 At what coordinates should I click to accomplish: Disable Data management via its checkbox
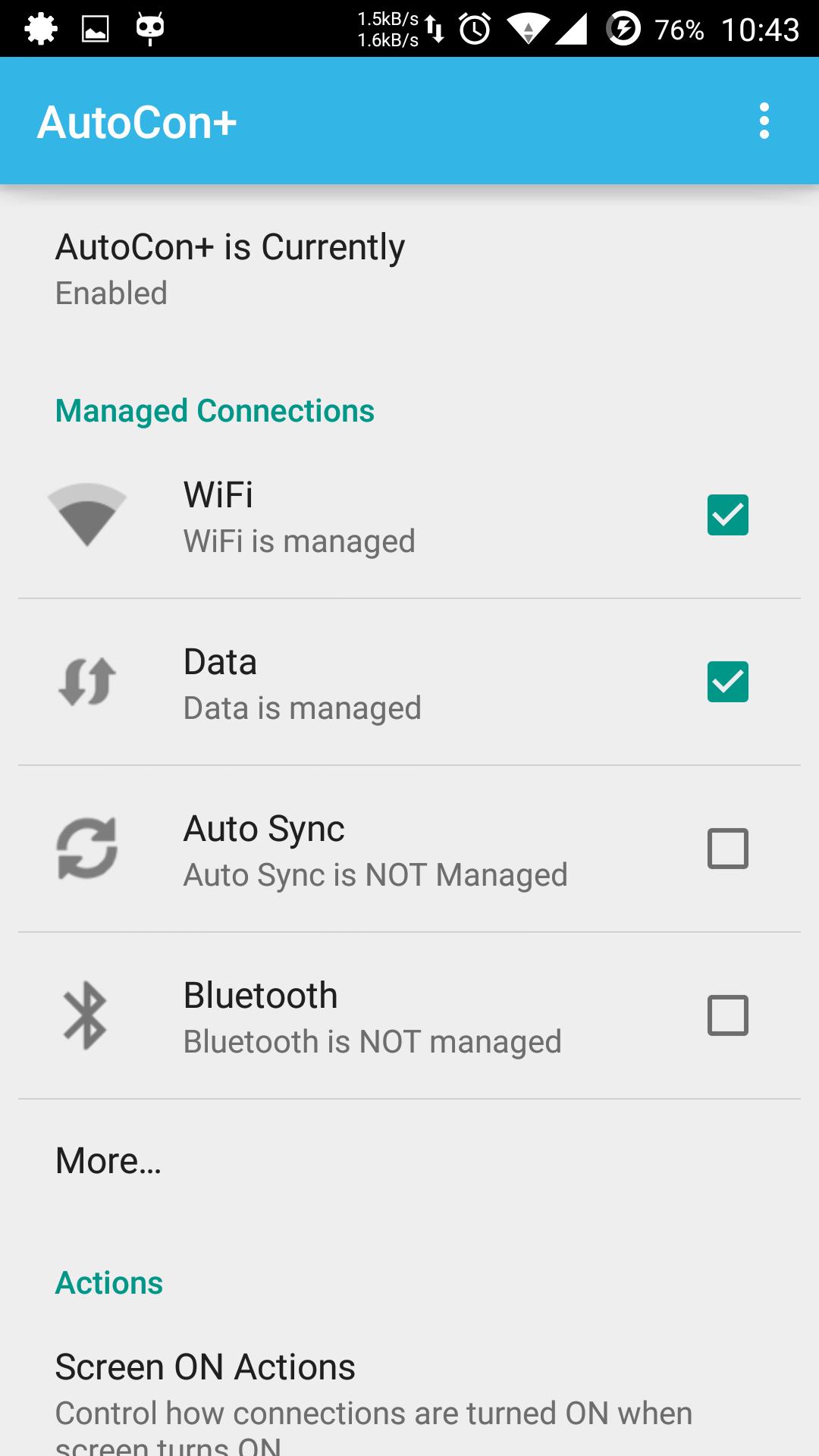click(x=727, y=681)
